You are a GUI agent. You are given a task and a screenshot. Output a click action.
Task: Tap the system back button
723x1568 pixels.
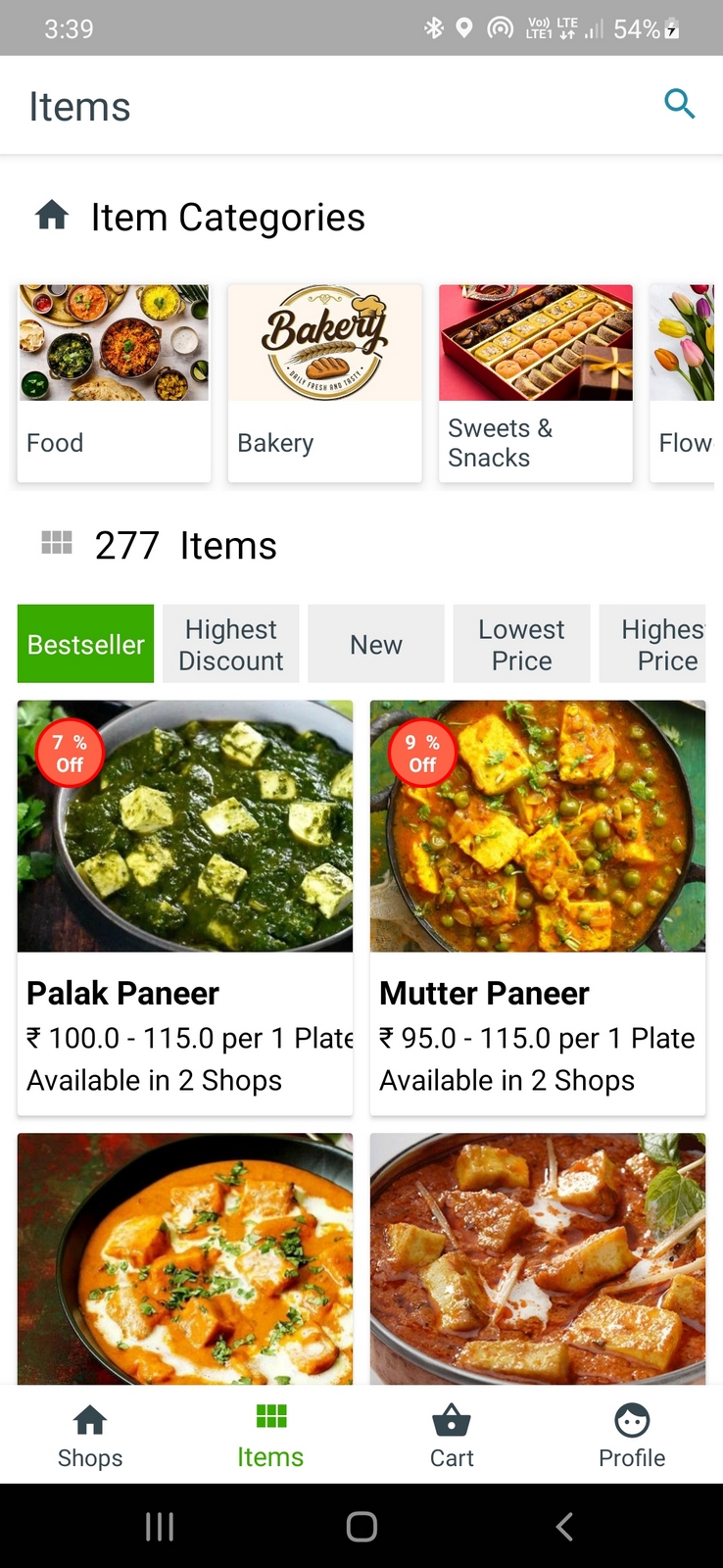click(x=564, y=1526)
